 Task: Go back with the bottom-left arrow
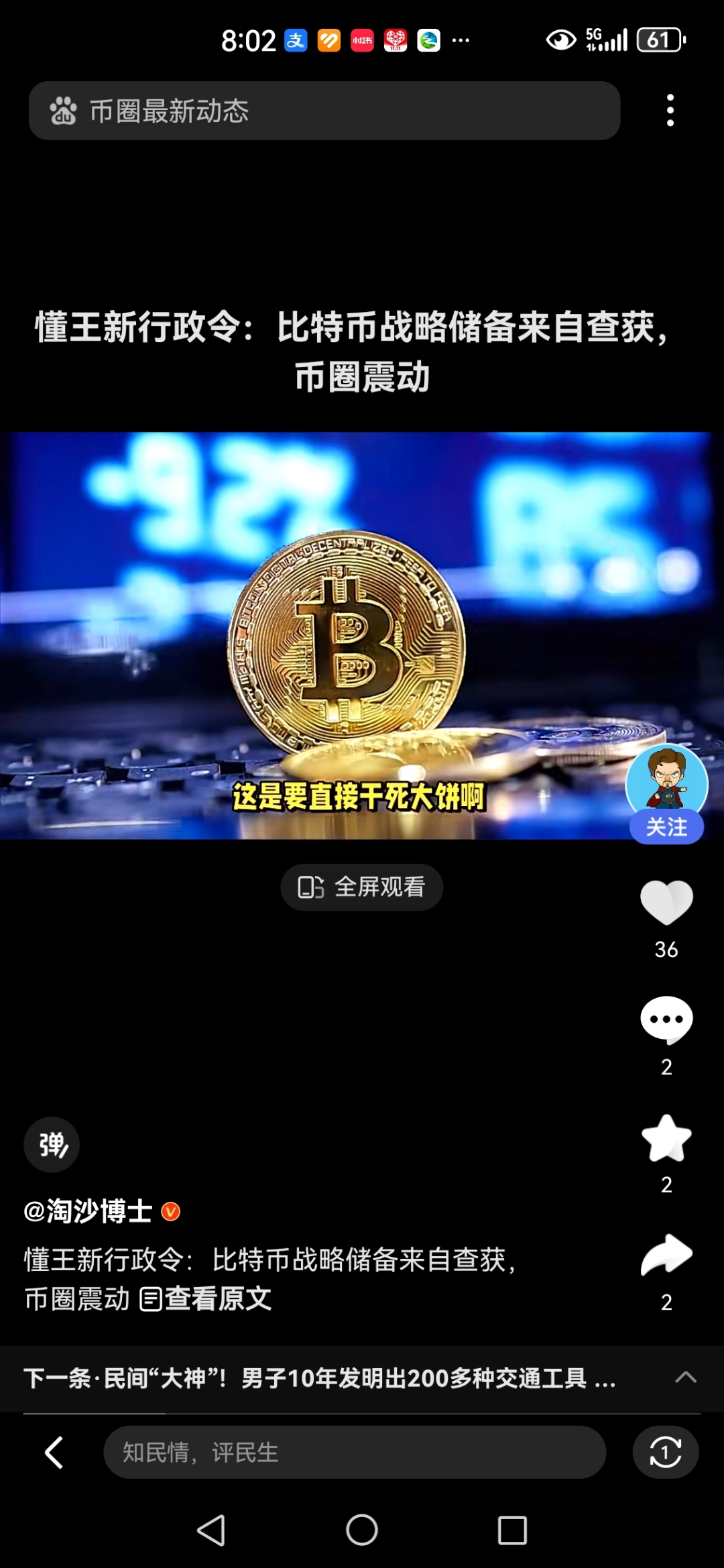[x=54, y=1453]
